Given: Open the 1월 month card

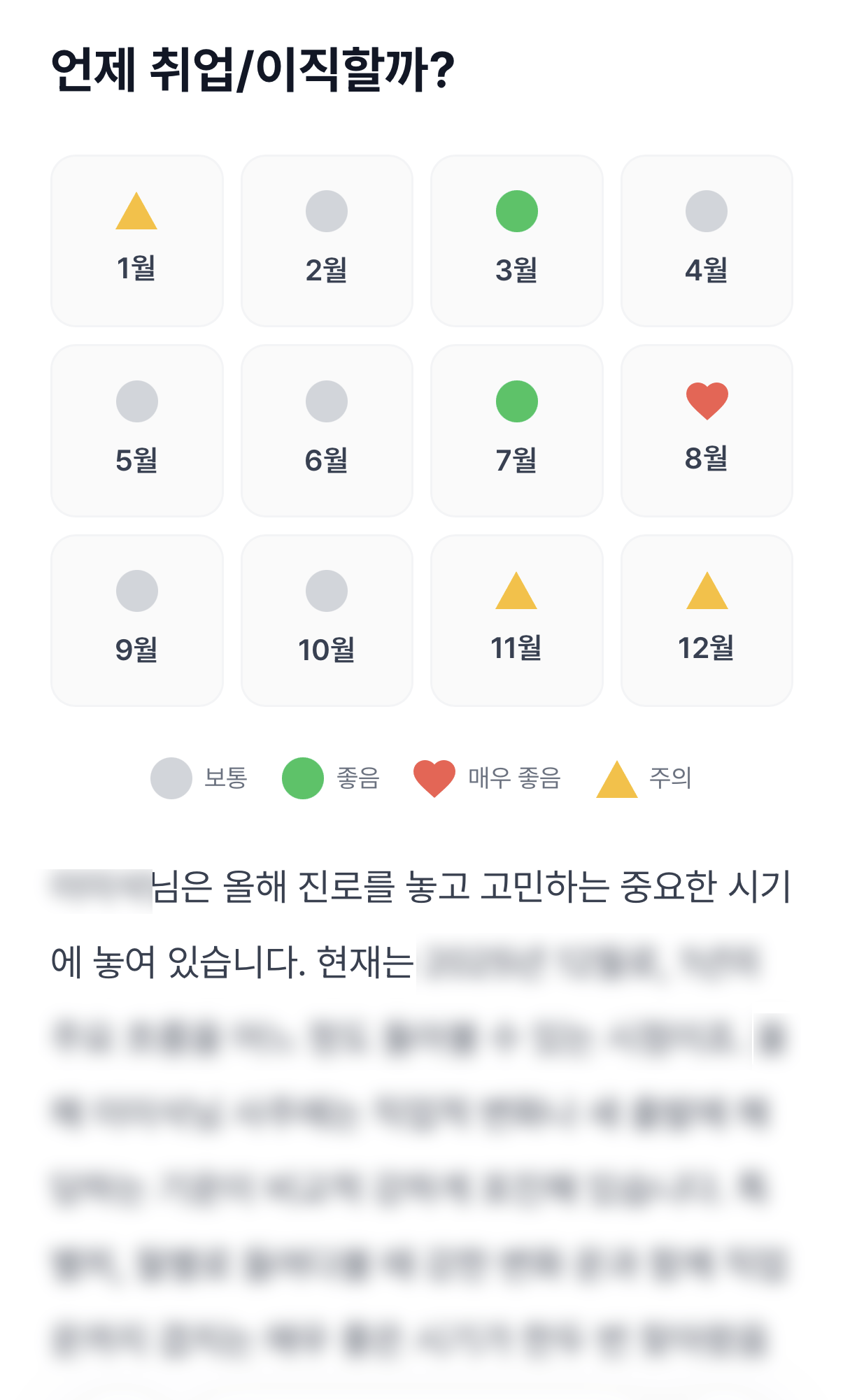Looking at the screenshot, I should (x=137, y=241).
